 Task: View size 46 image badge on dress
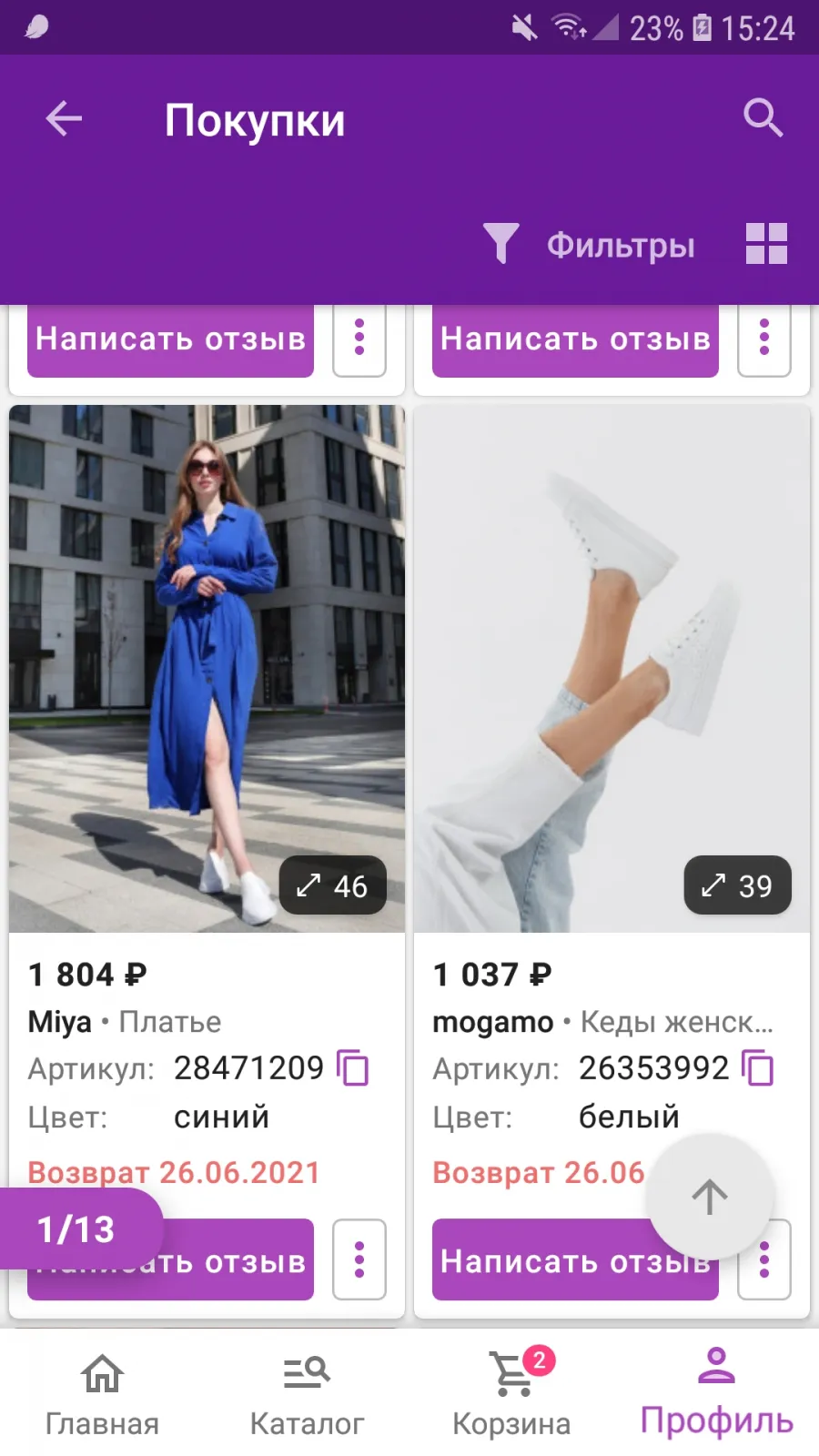click(x=332, y=885)
